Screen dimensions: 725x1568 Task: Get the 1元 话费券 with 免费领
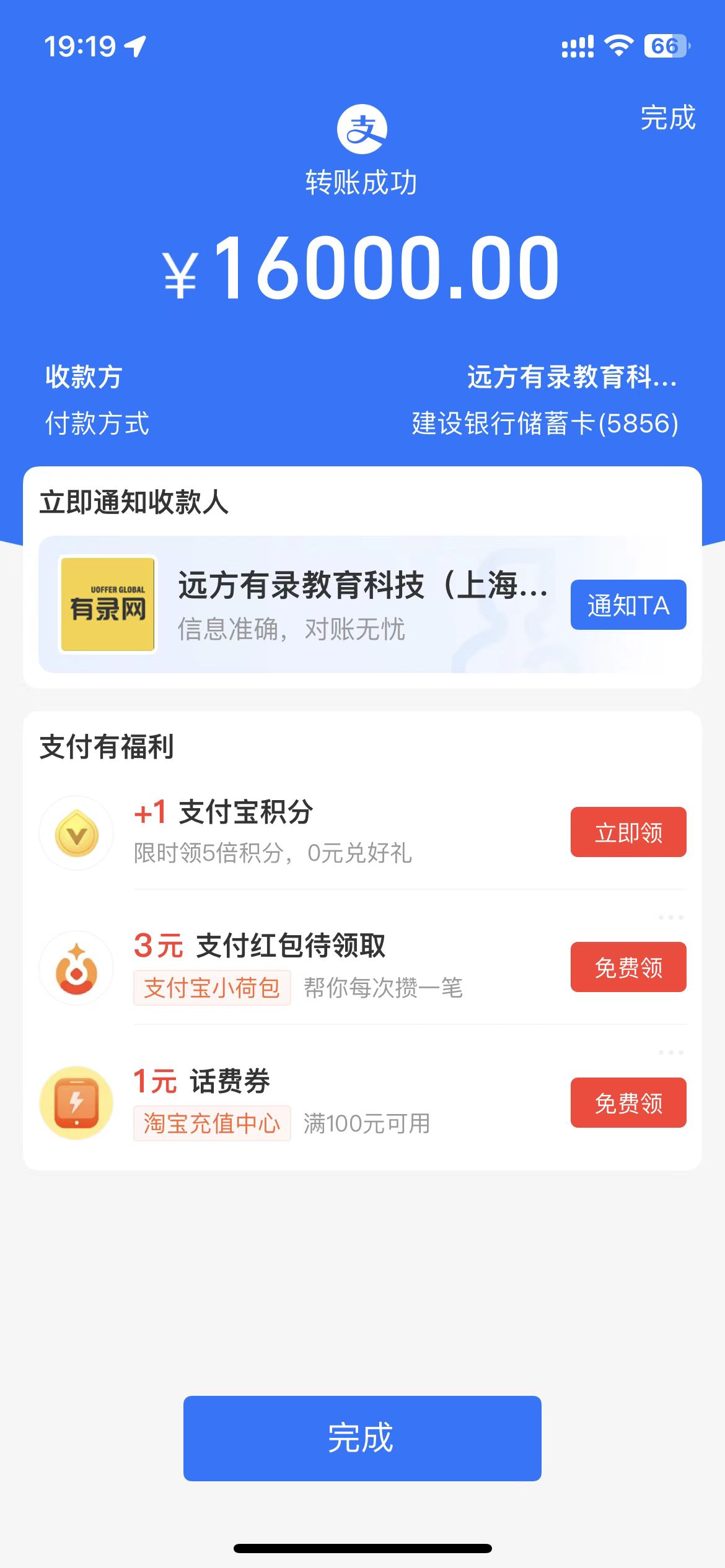pos(628,1103)
